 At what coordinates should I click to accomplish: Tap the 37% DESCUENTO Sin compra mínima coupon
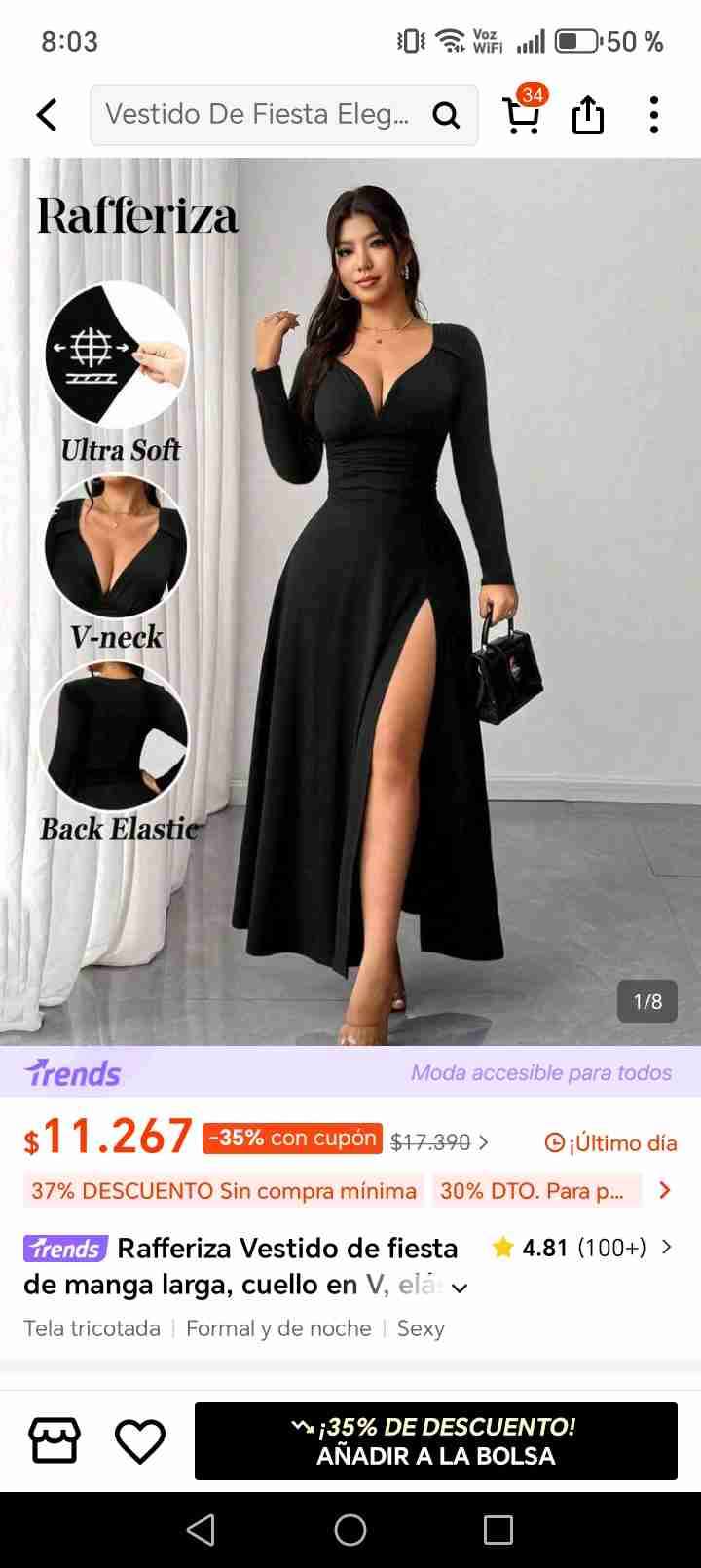[x=222, y=1189]
